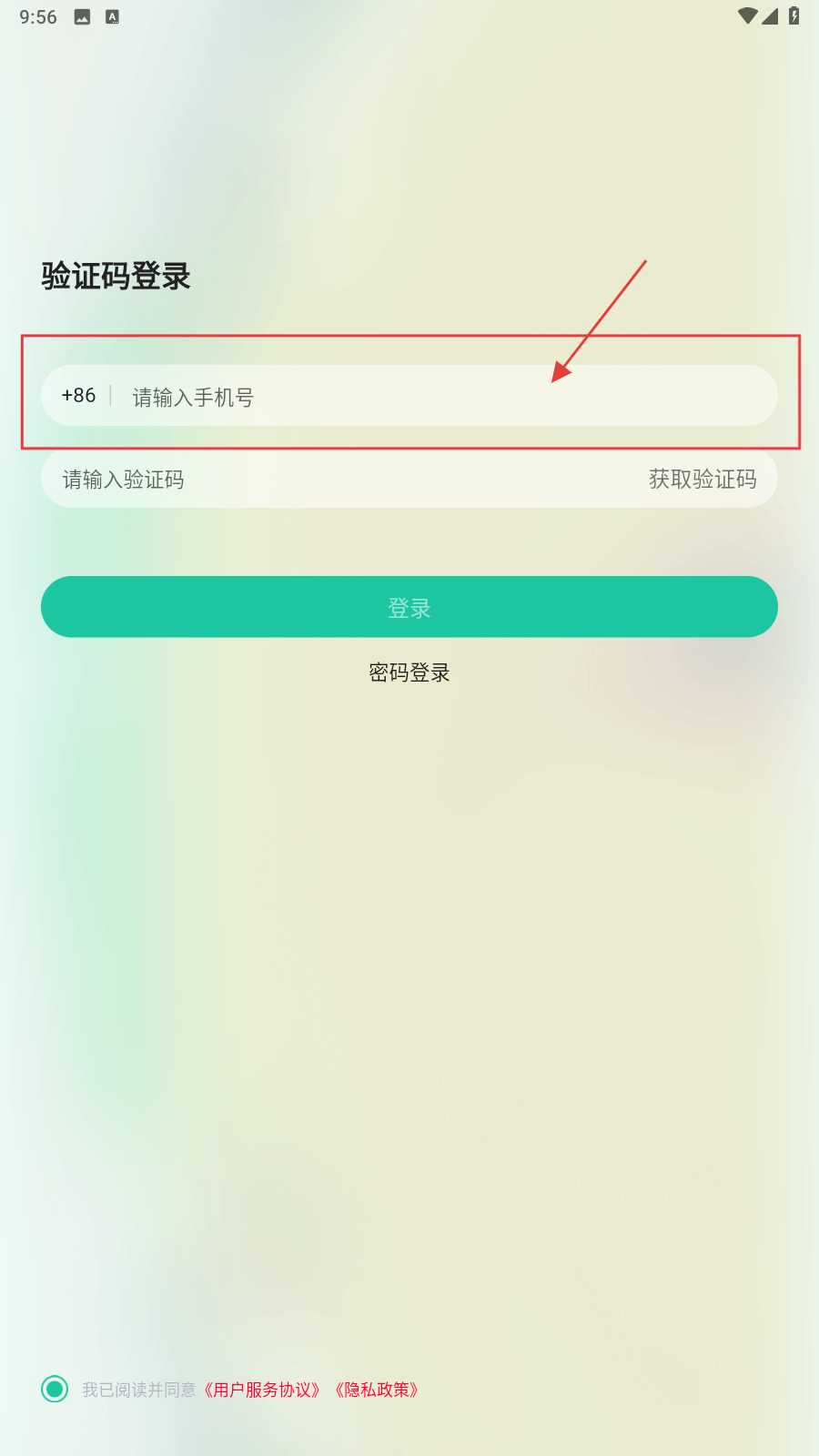Switch to 密码登录 password login

409,672
